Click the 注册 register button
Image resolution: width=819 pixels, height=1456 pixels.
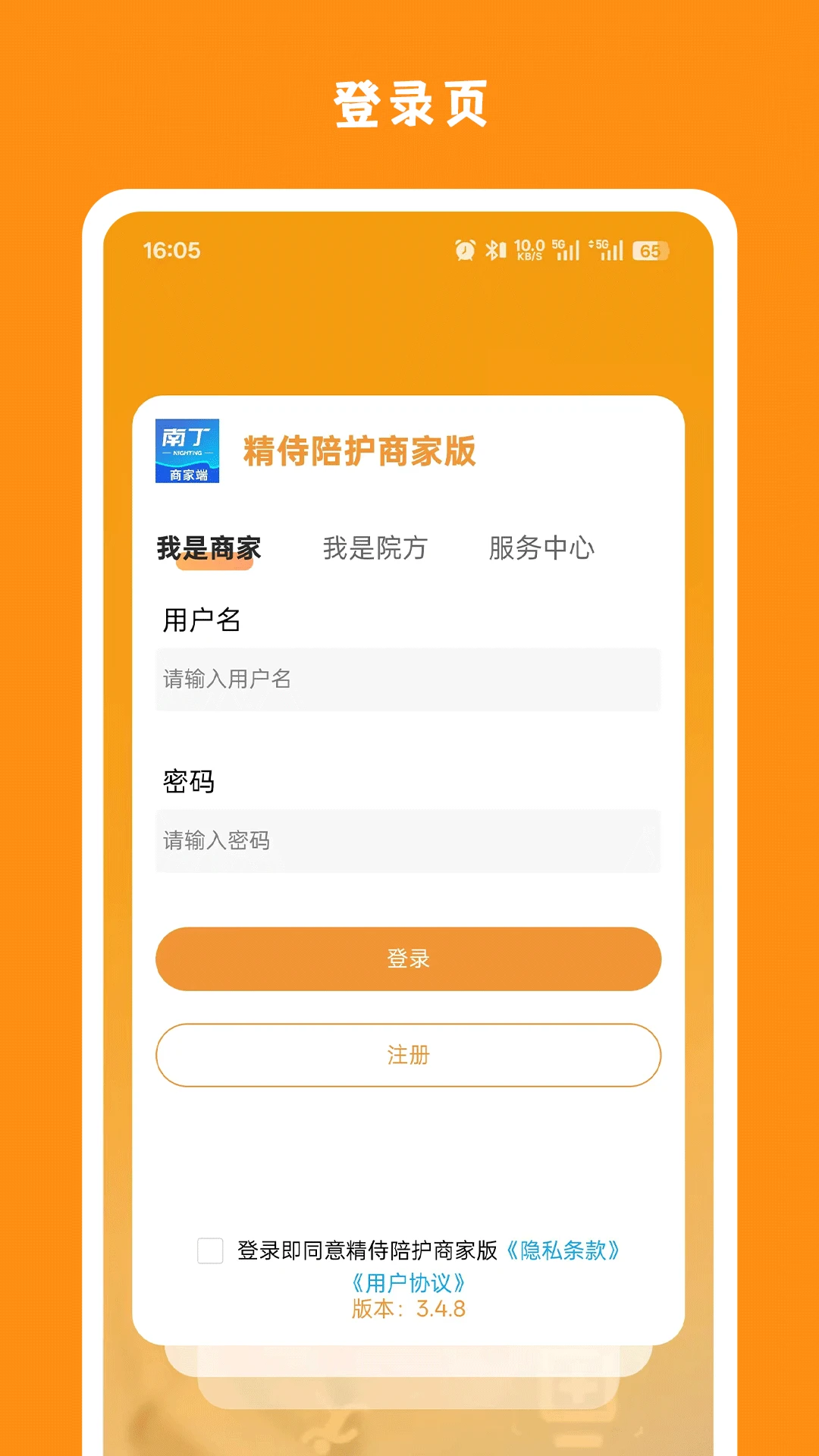pyautogui.click(x=408, y=1054)
